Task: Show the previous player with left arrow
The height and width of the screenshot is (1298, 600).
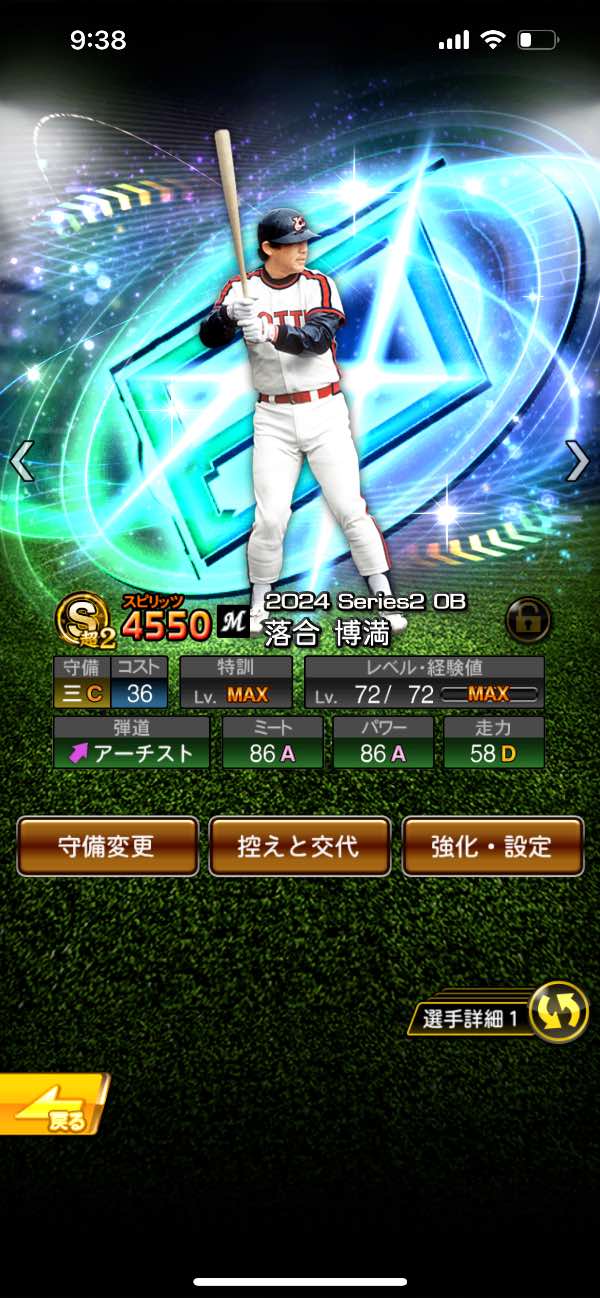Action: pyautogui.click(x=22, y=461)
